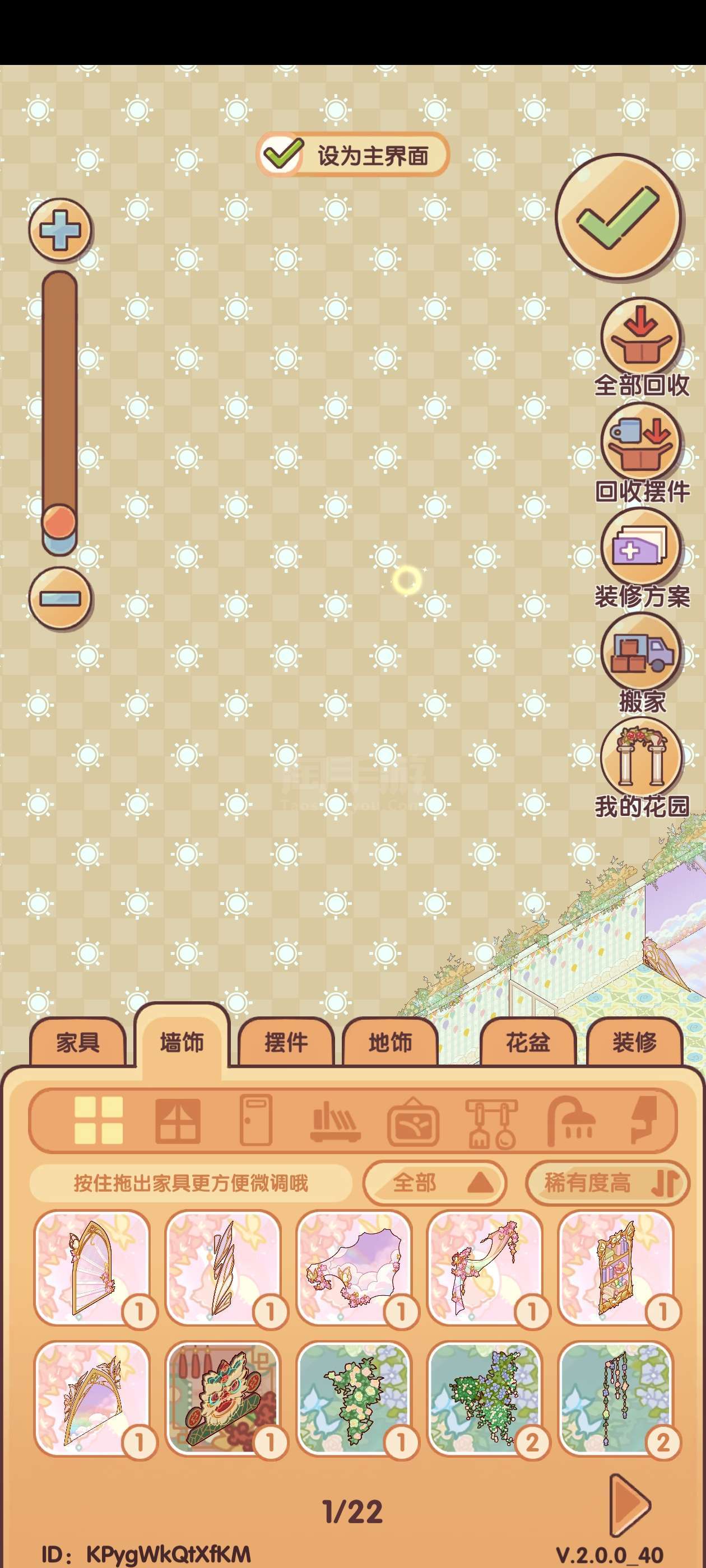
Task: Tap the minus zoom-out button
Action: coord(60,598)
